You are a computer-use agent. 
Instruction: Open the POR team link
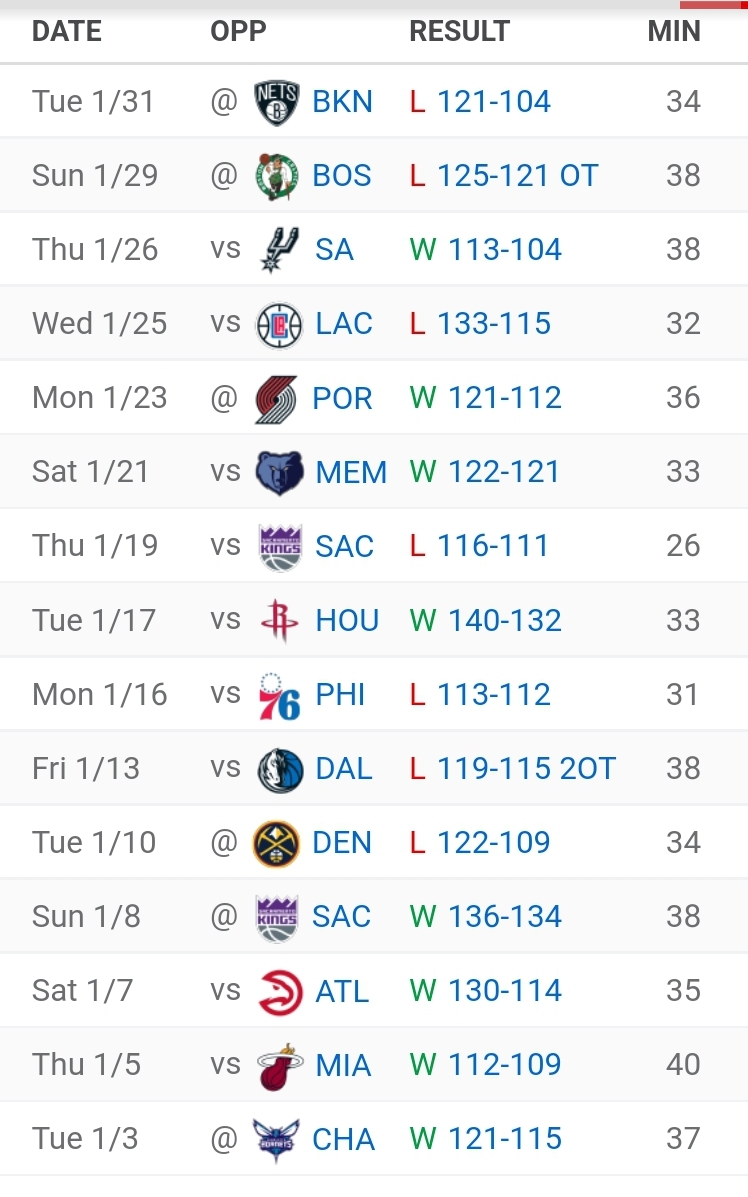click(342, 398)
